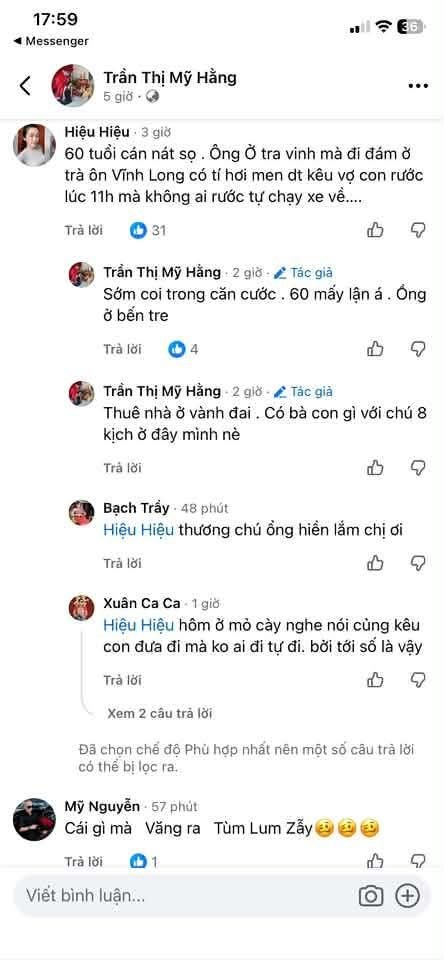
Task: Expand 'Xem 2 câu trả lời'
Action: coord(159,713)
